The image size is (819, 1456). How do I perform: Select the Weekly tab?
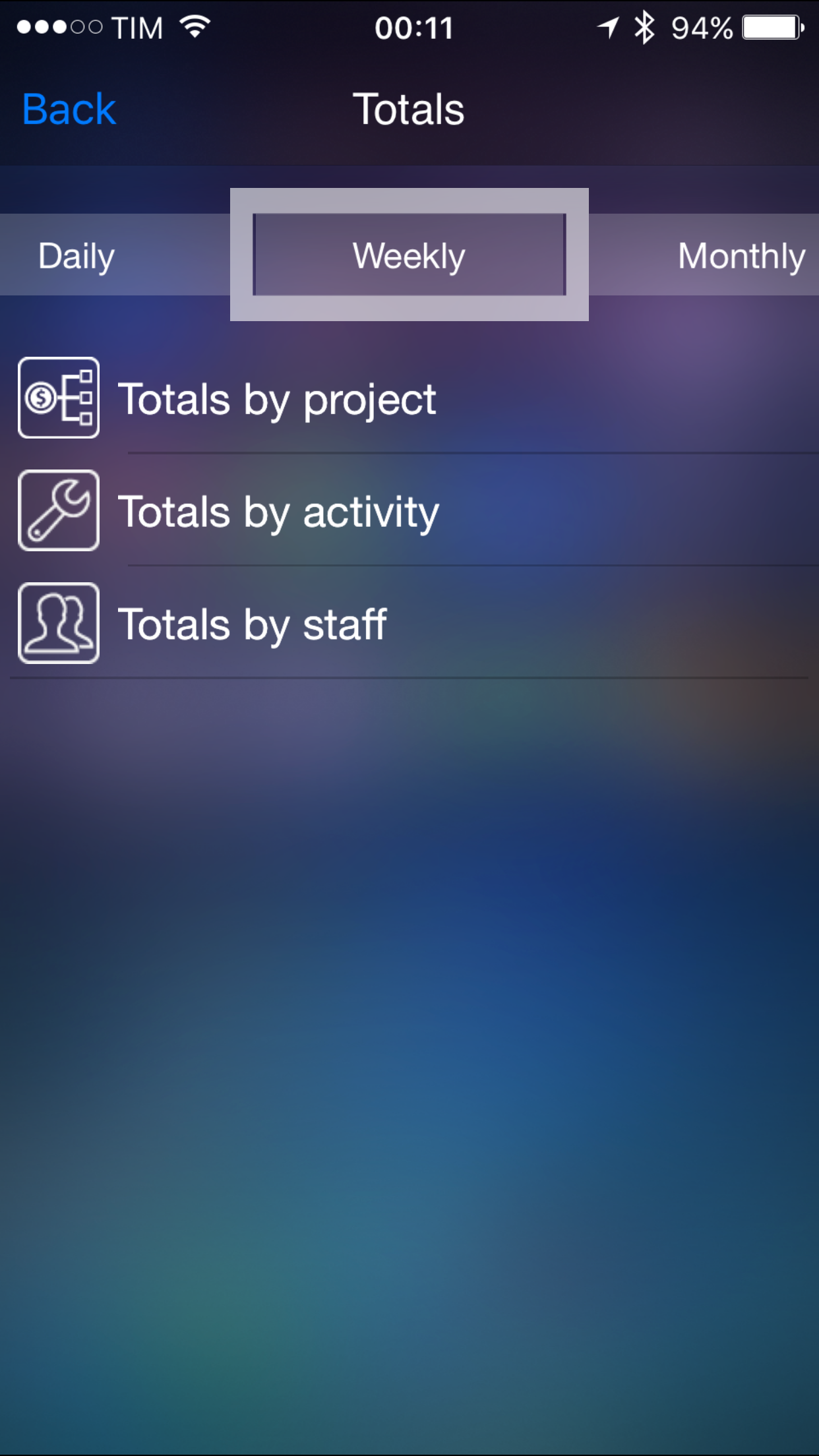(409, 255)
